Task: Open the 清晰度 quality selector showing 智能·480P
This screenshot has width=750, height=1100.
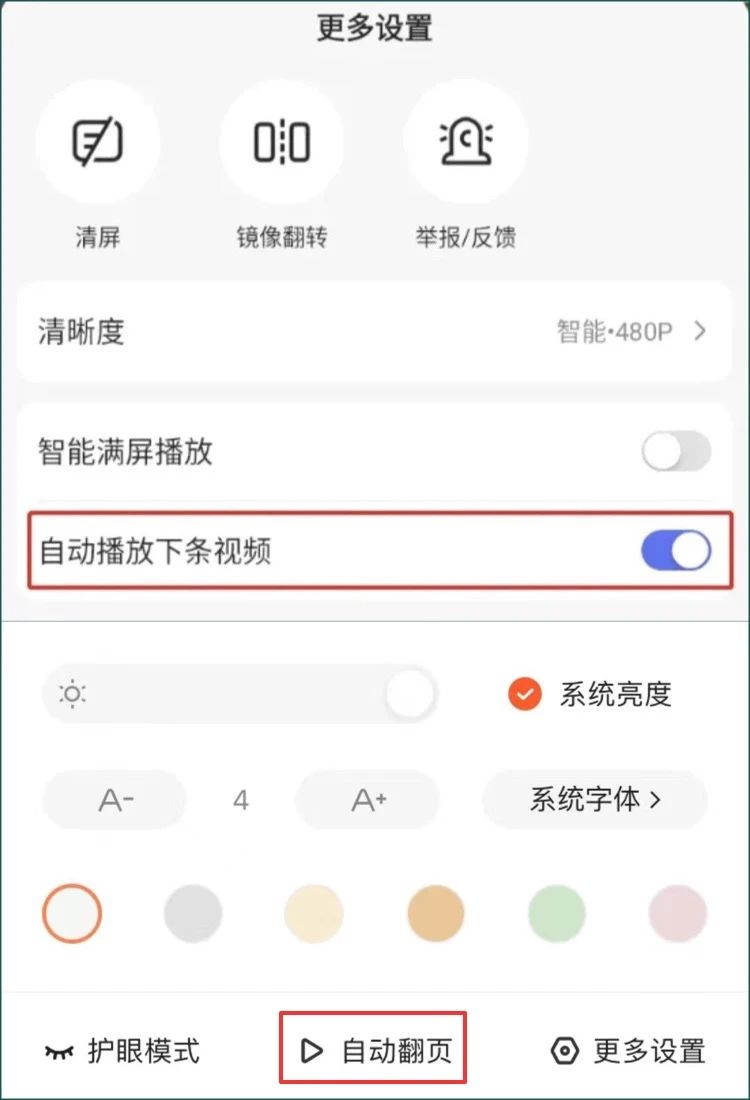Action: [375, 332]
